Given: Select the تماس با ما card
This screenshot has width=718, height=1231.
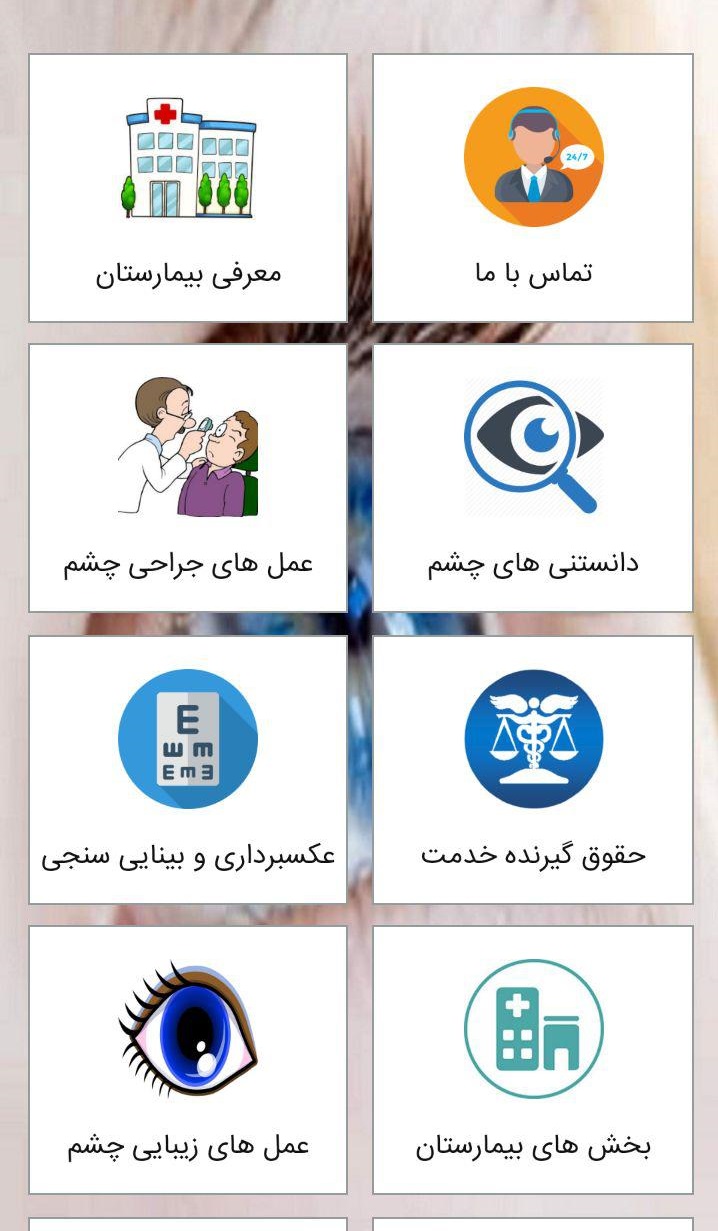Looking at the screenshot, I should click(x=533, y=188).
